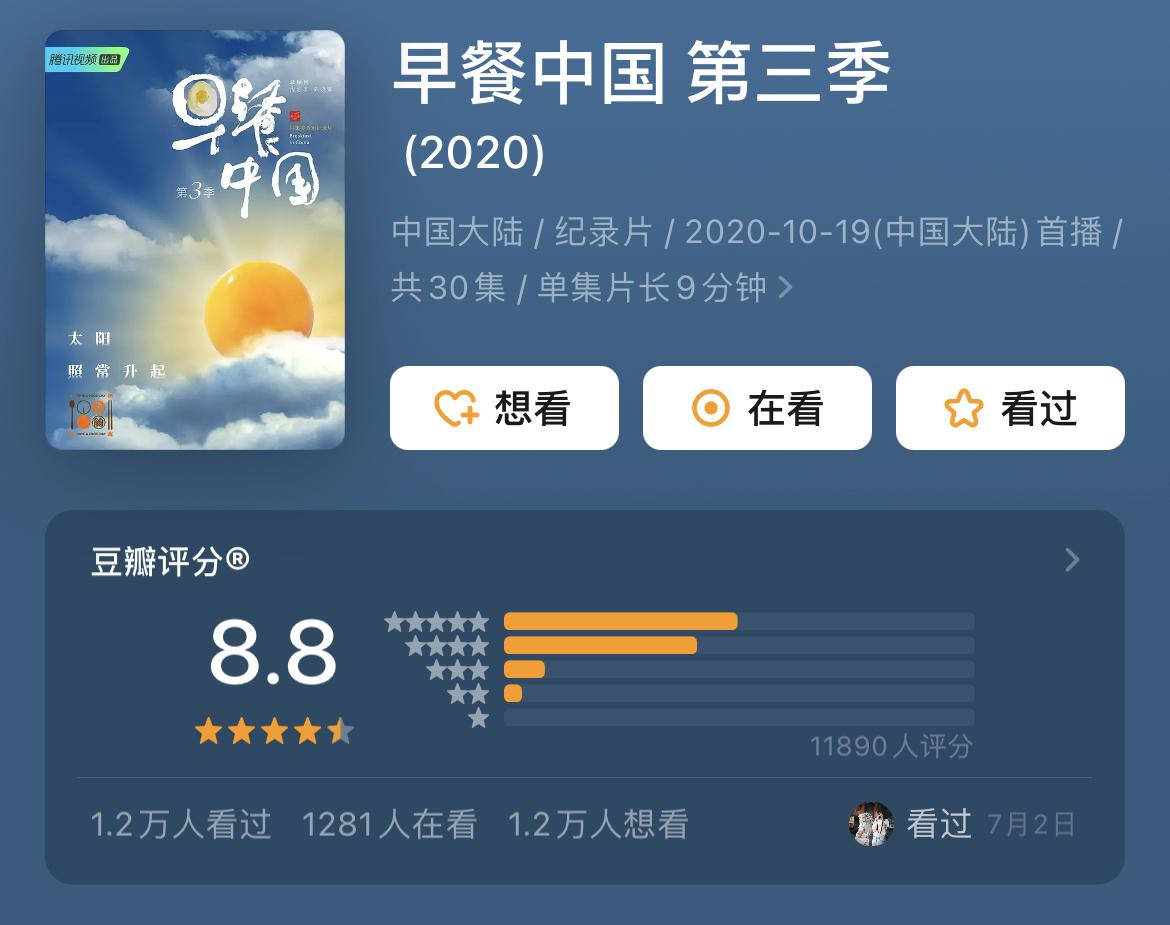The width and height of the screenshot is (1170, 925).
Task: Expand show details via the info chevron
Action: (786, 288)
